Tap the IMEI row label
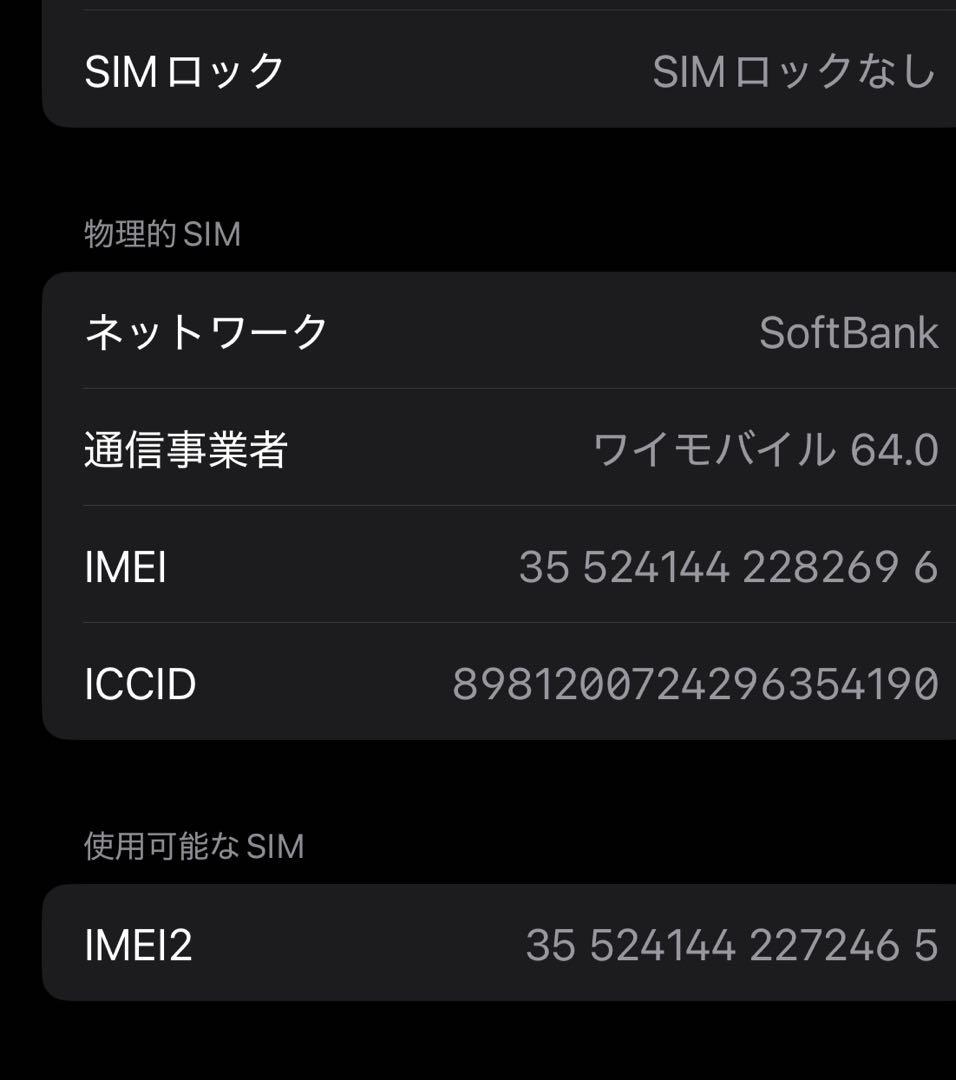Viewport: 956px width, 1080px height. click(x=125, y=566)
